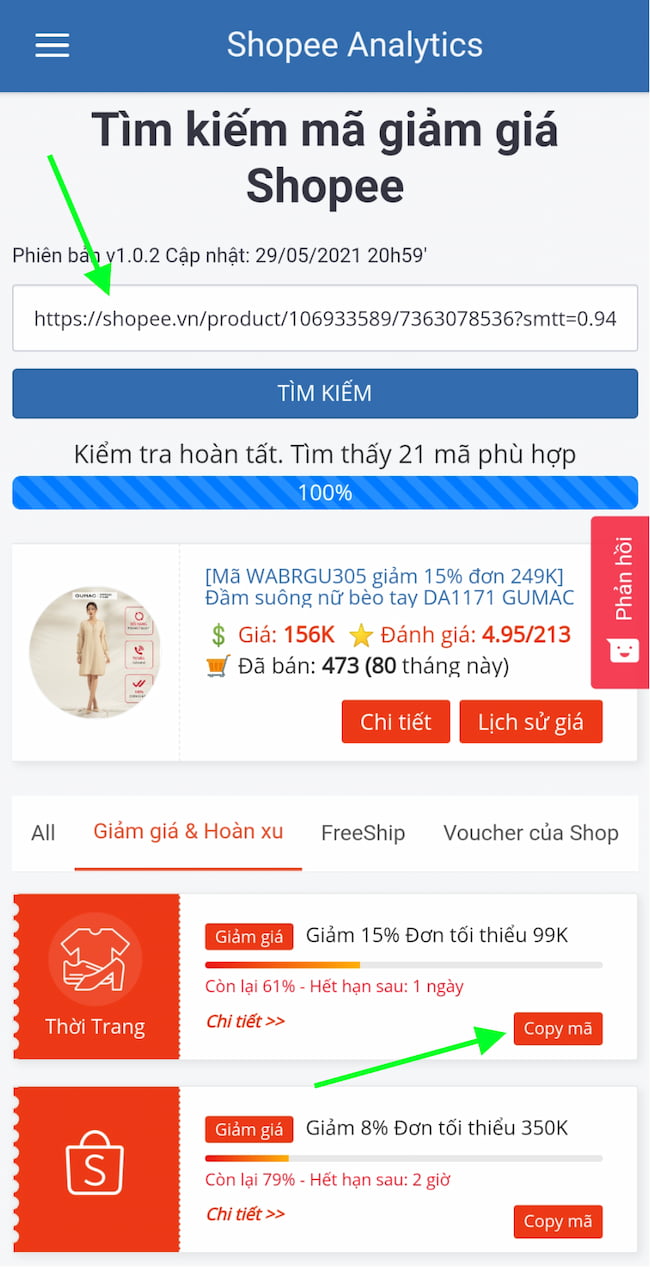Screen dimensions: 650x1267
Task: Switch to the FreeShip tab
Action: (362, 833)
